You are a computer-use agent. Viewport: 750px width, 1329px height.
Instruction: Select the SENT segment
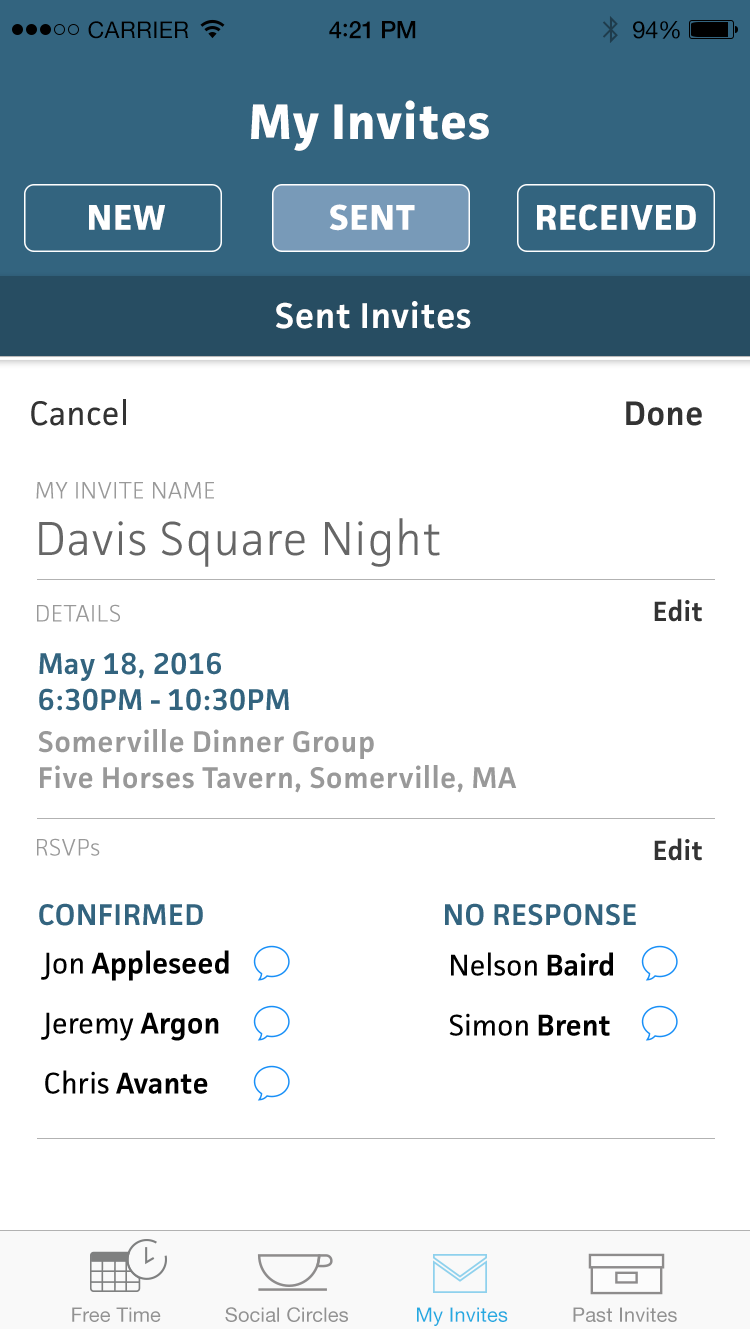pos(371,218)
